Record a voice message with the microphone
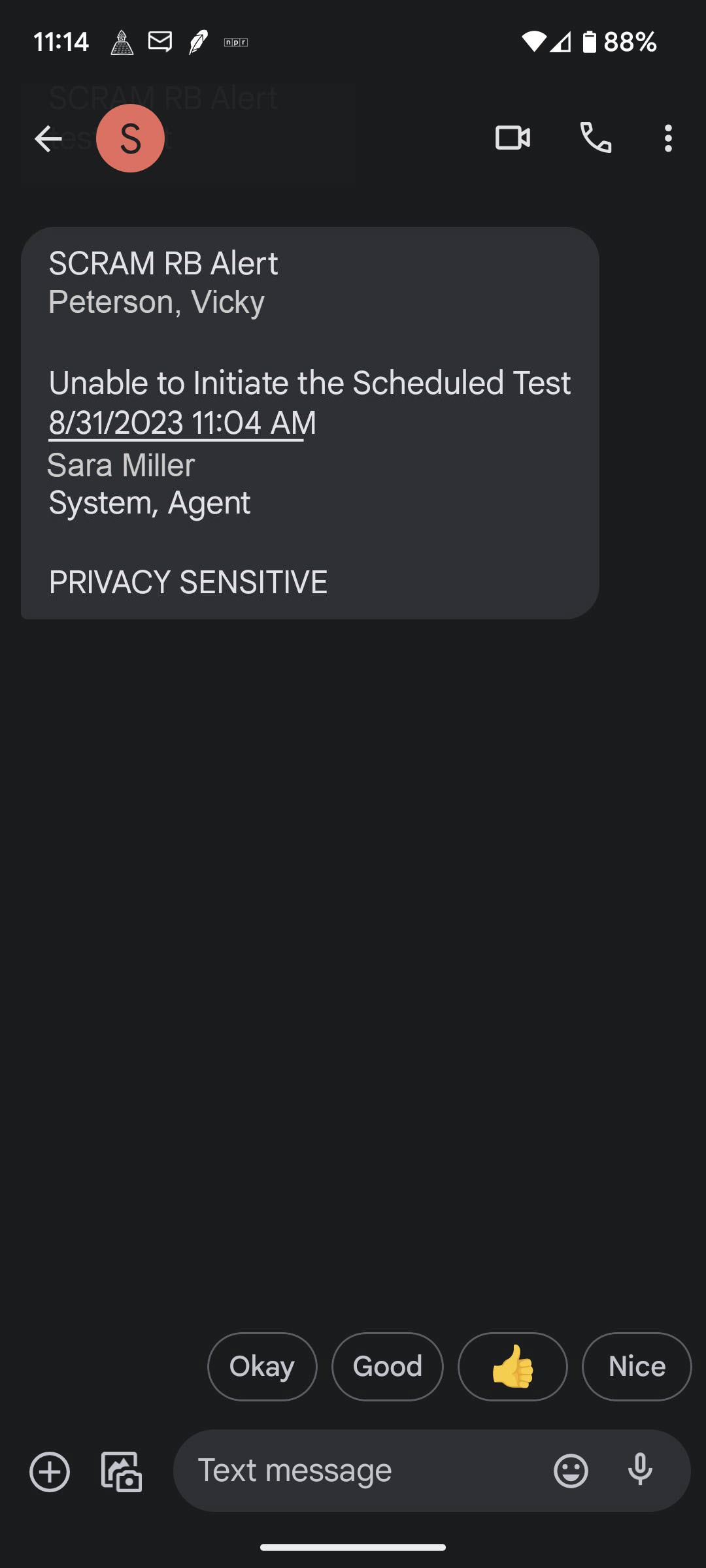706x1568 pixels. coord(640,1471)
